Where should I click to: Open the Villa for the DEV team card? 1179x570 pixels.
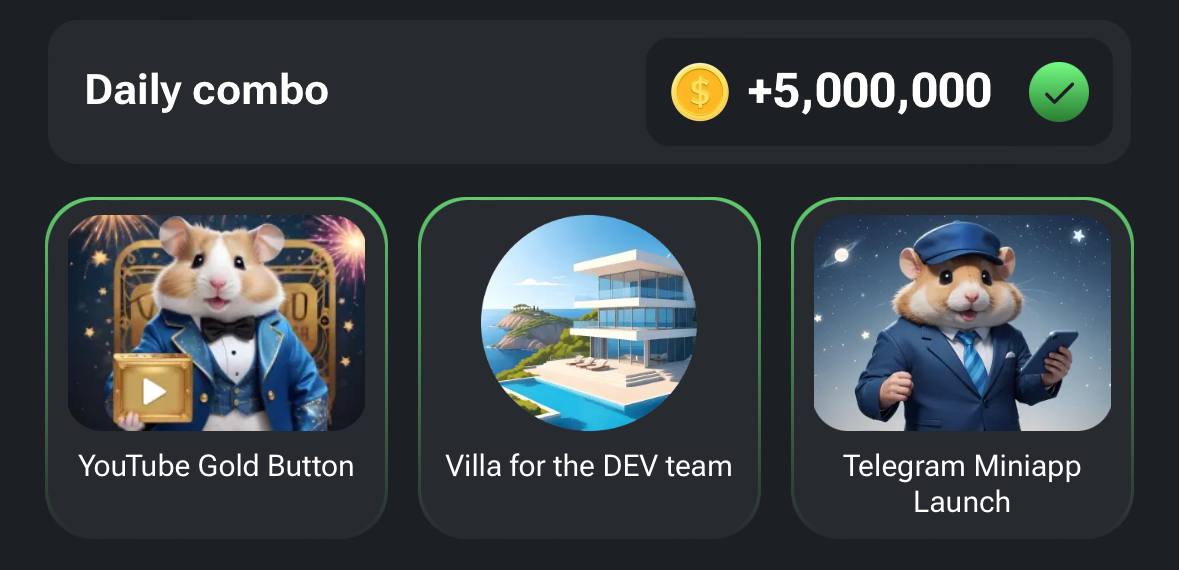pyautogui.click(x=589, y=367)
